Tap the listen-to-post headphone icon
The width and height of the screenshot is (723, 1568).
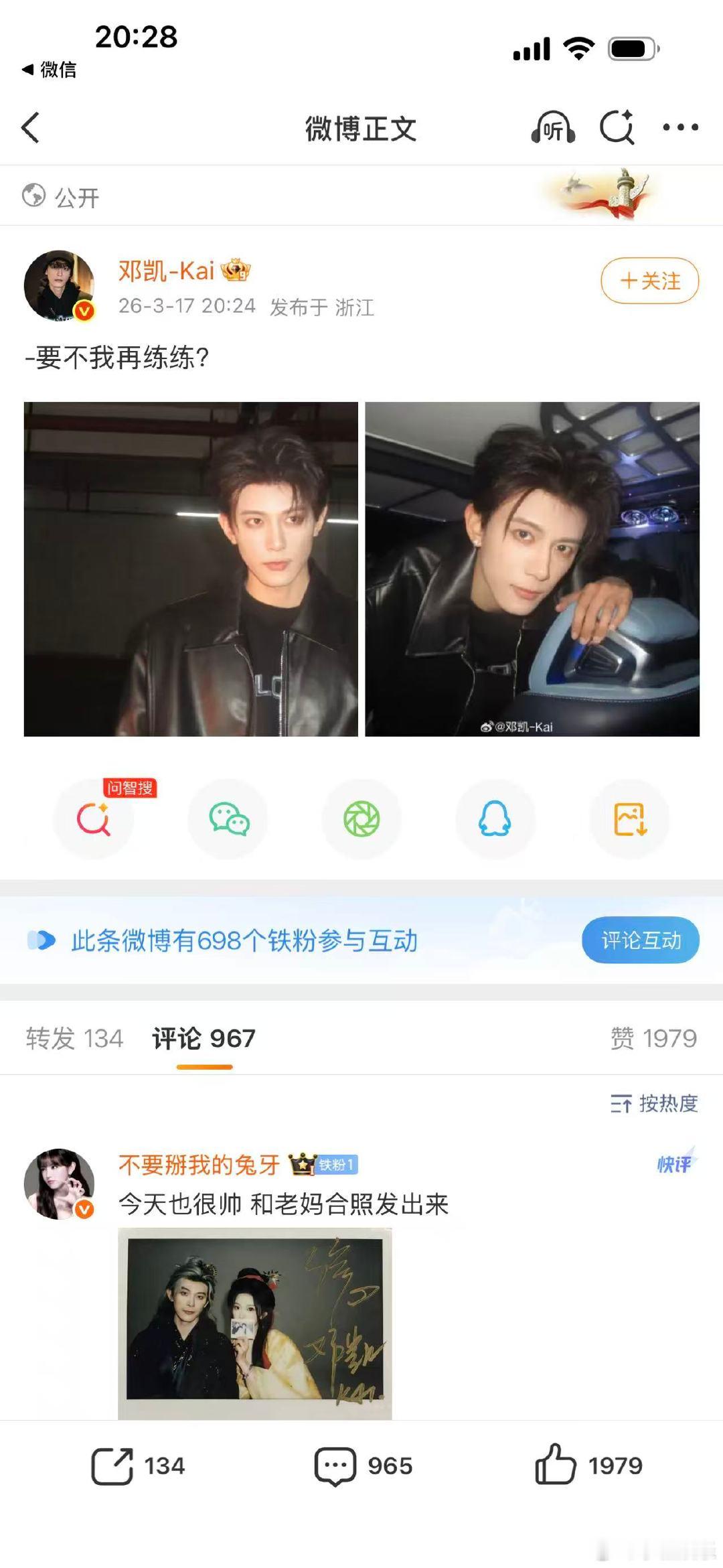pos(553,127)
